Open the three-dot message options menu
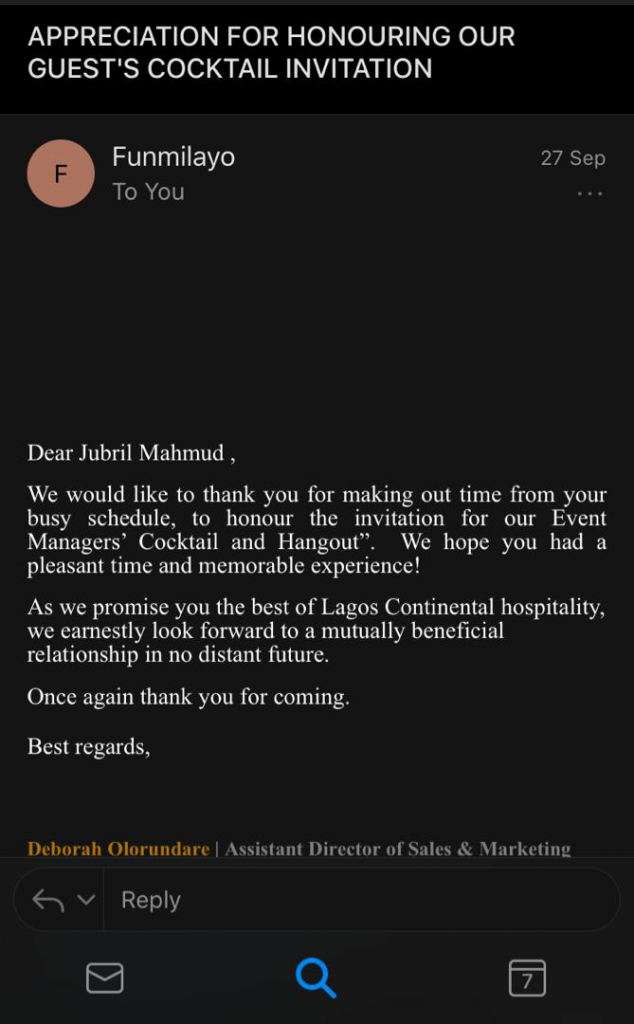 click(590, 194)
